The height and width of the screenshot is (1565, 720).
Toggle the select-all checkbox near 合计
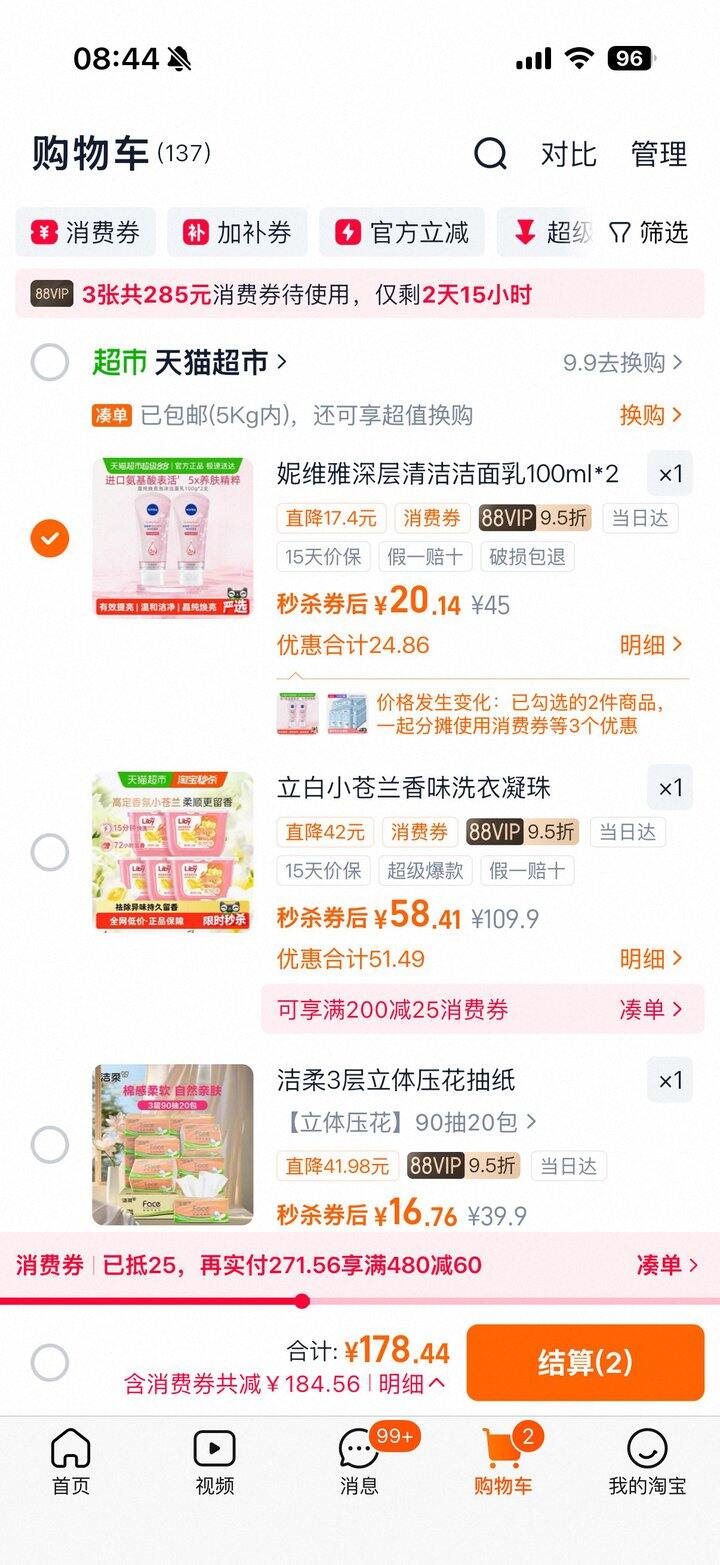pyautogui.click(x=50, y=1362)
